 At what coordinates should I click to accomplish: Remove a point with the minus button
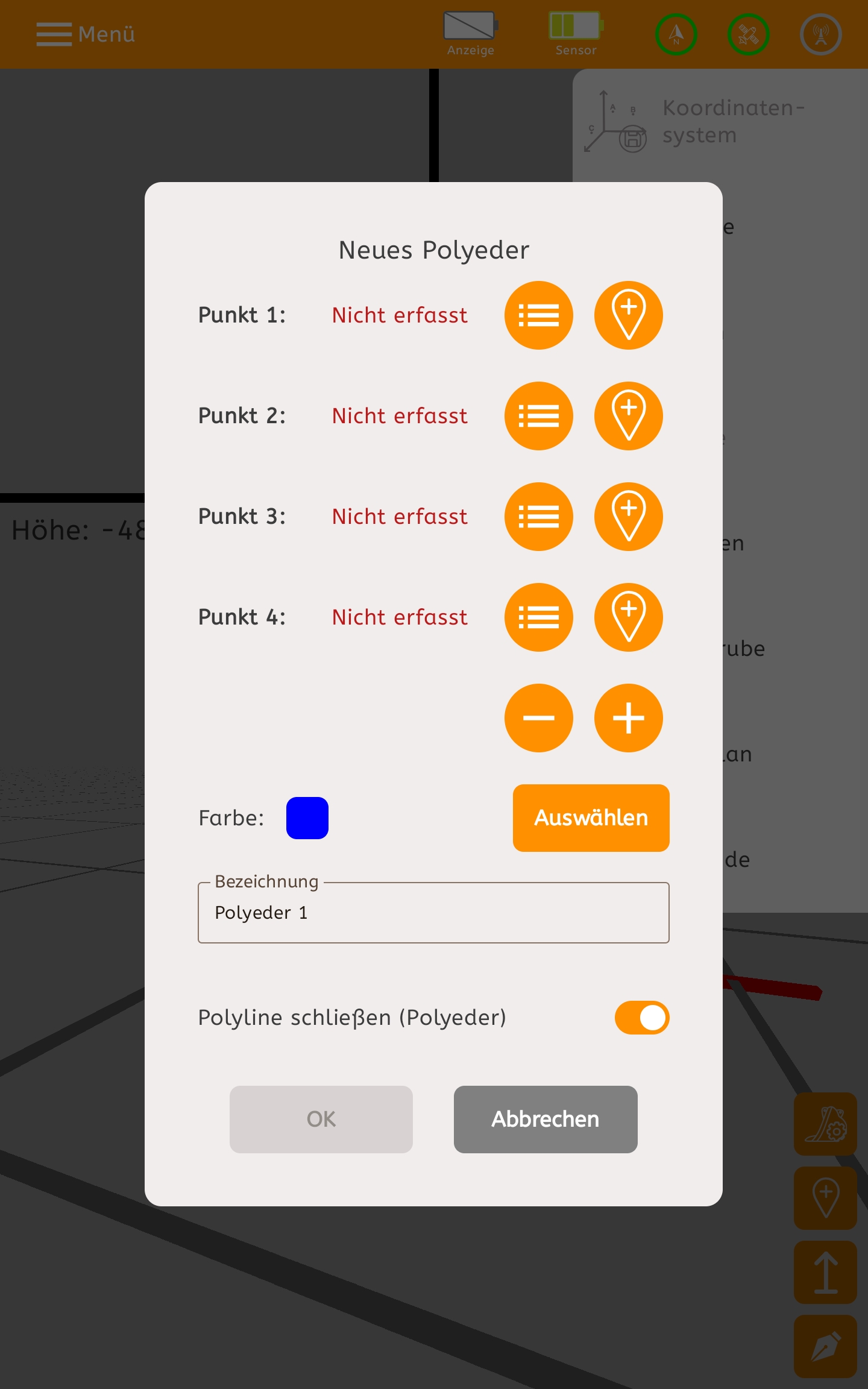click(x=538, y=718)
